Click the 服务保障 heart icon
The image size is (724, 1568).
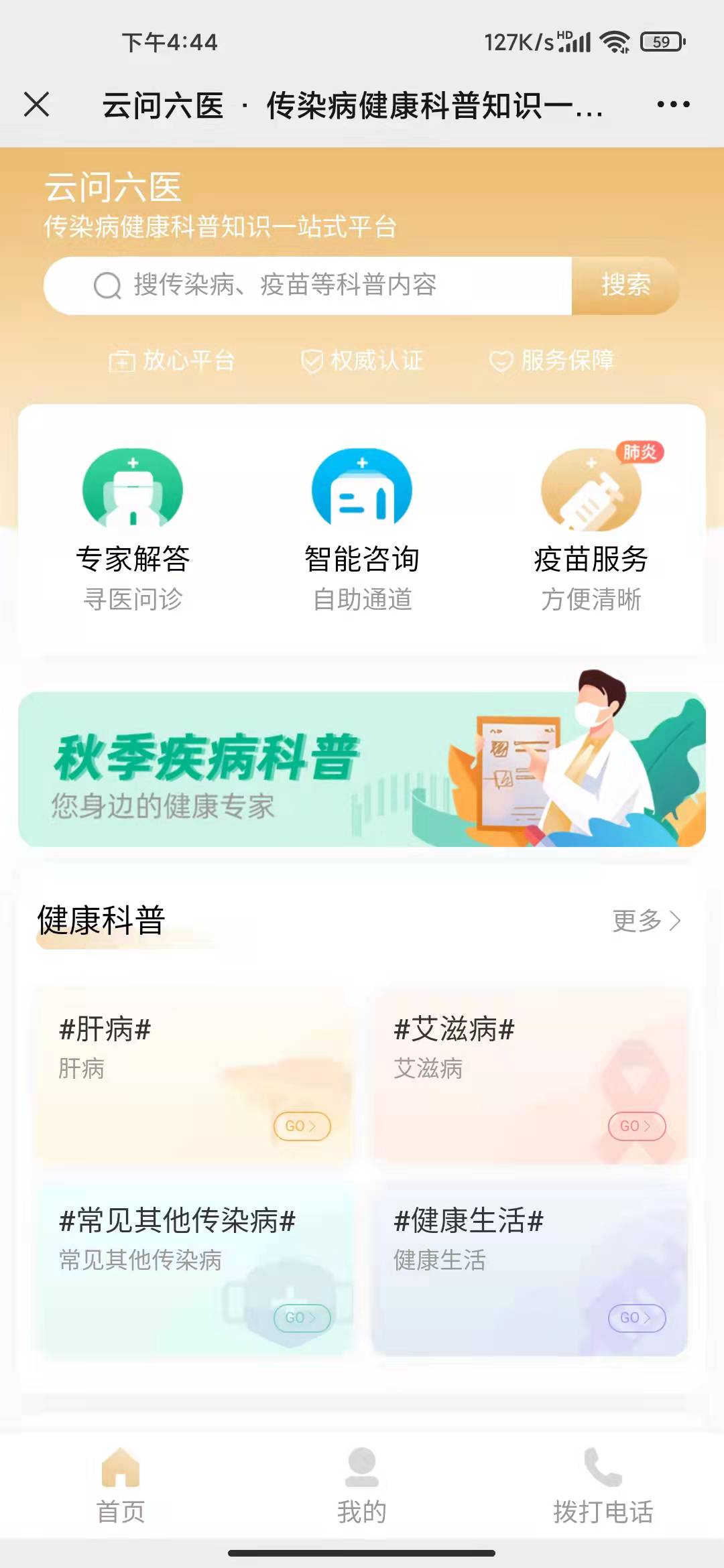[x=500, y=361]
